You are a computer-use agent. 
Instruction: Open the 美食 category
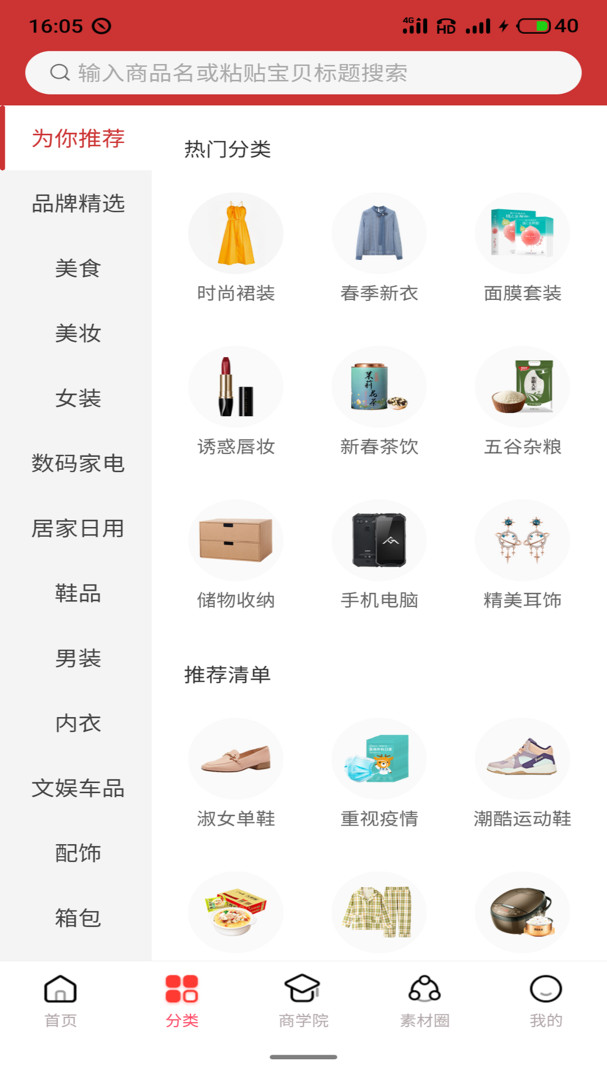[x=78, y=269]
